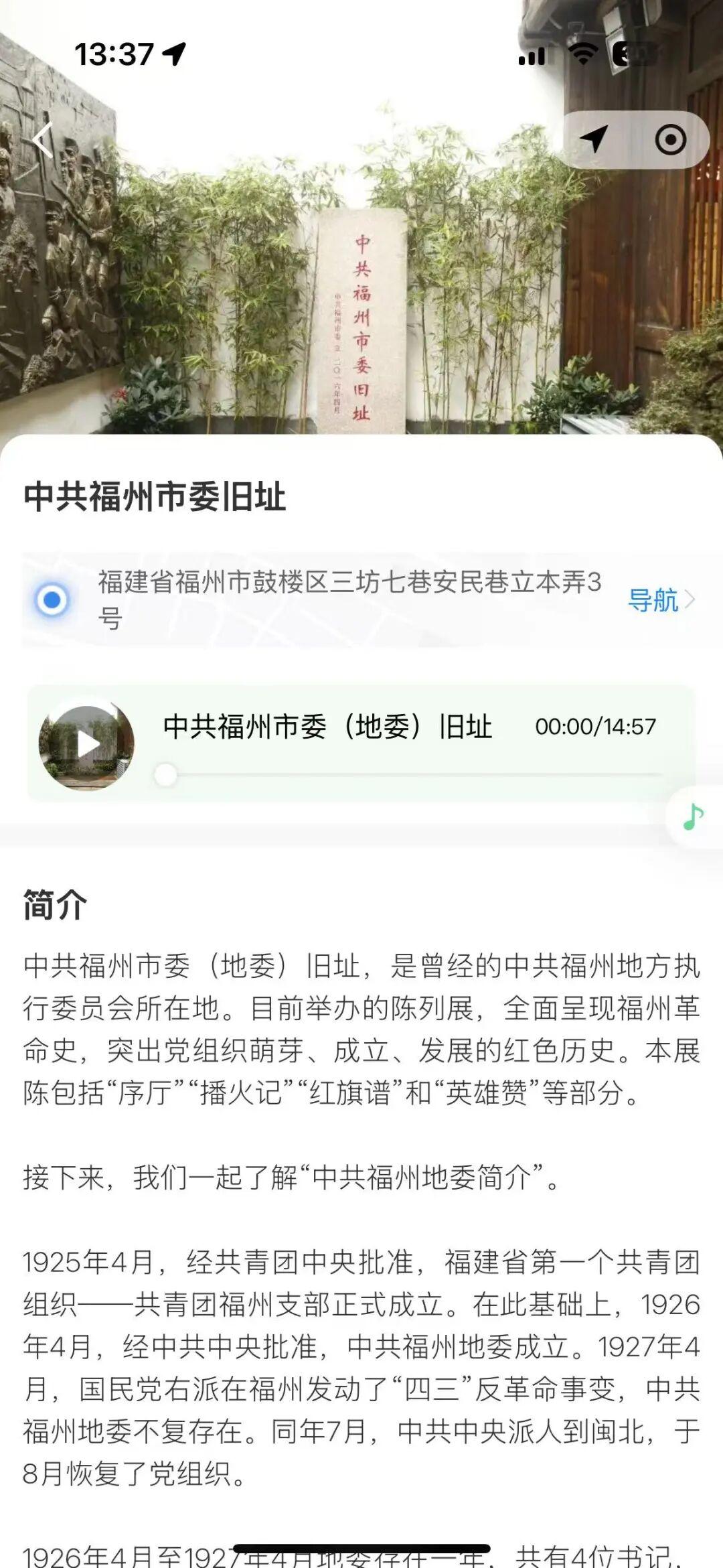The width and height of the screenshot is (723, 1568).
Task: Tap the location arrow icon above the photo
Action: click(594, 138)
